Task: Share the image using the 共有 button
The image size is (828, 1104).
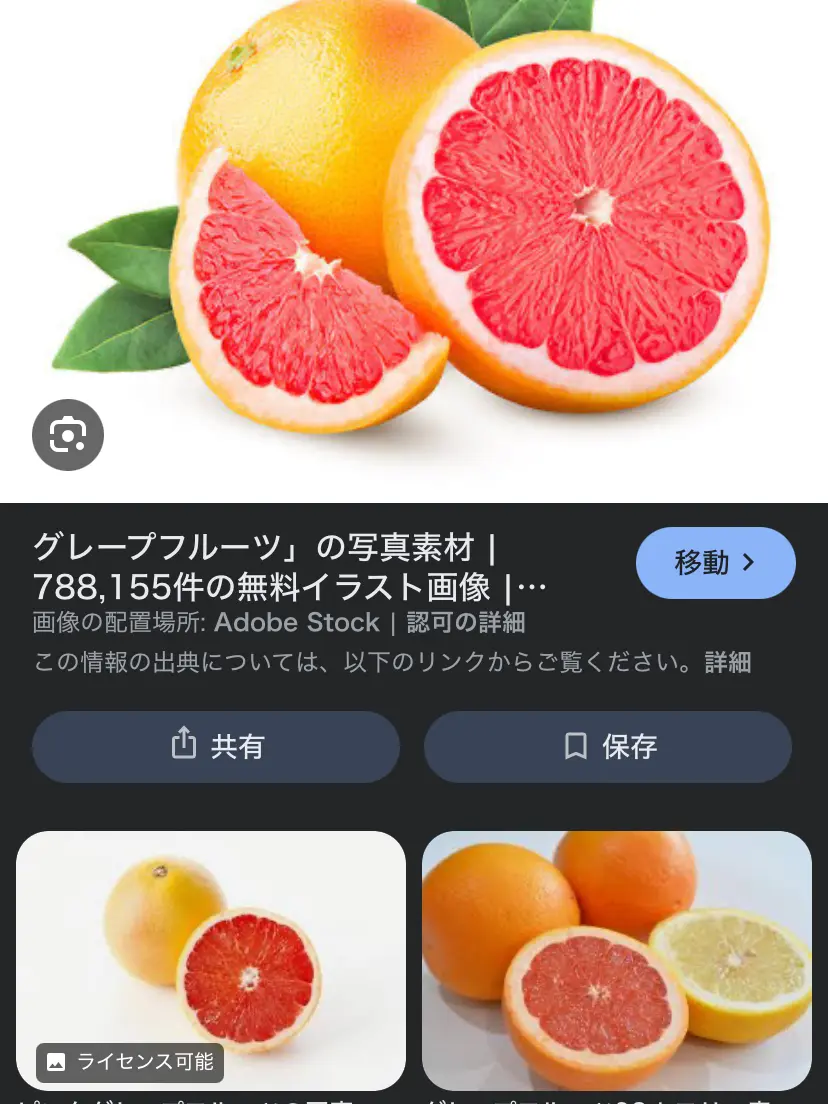Action: [x=215, y=746]
